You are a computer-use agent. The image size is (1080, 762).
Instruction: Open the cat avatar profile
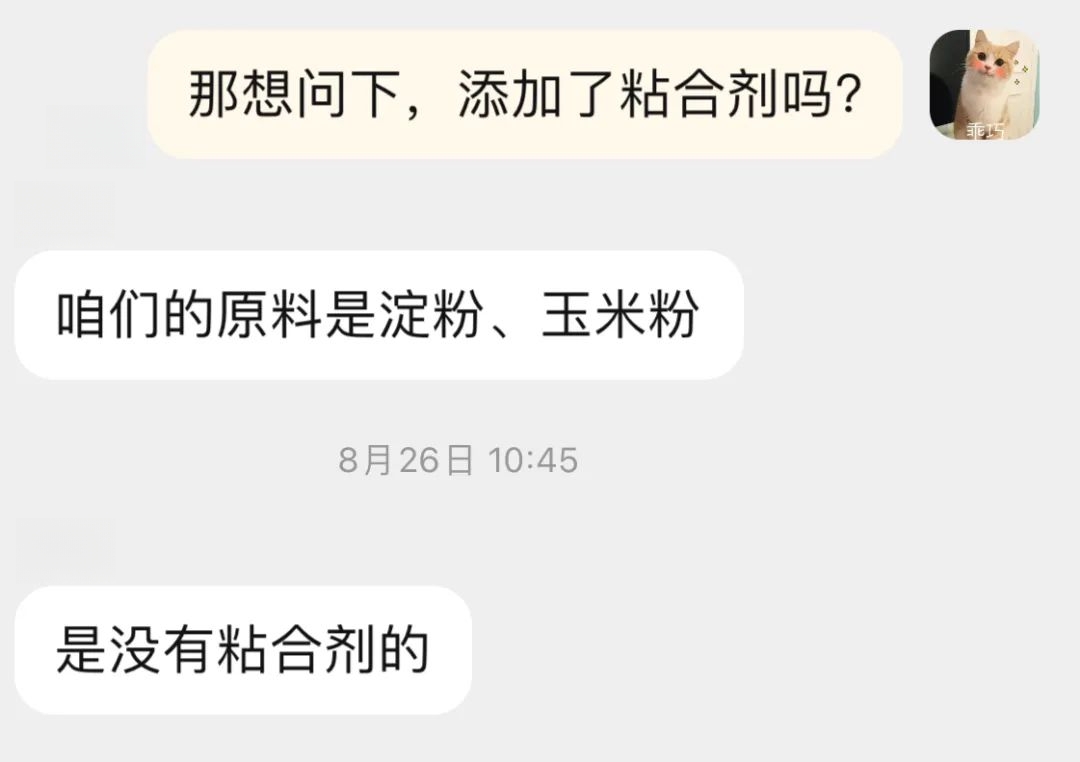[984, 85]
